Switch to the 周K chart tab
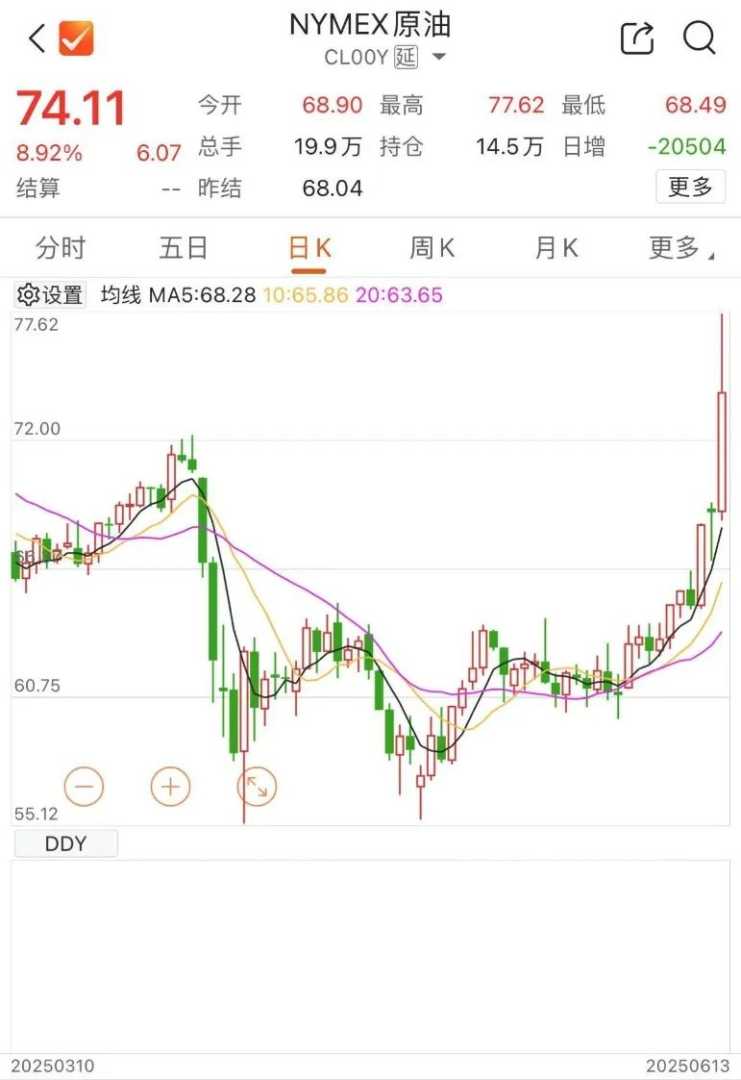The width and height of the screenshot is (741, 1080). pyautogui.click(x=432, y=248)
